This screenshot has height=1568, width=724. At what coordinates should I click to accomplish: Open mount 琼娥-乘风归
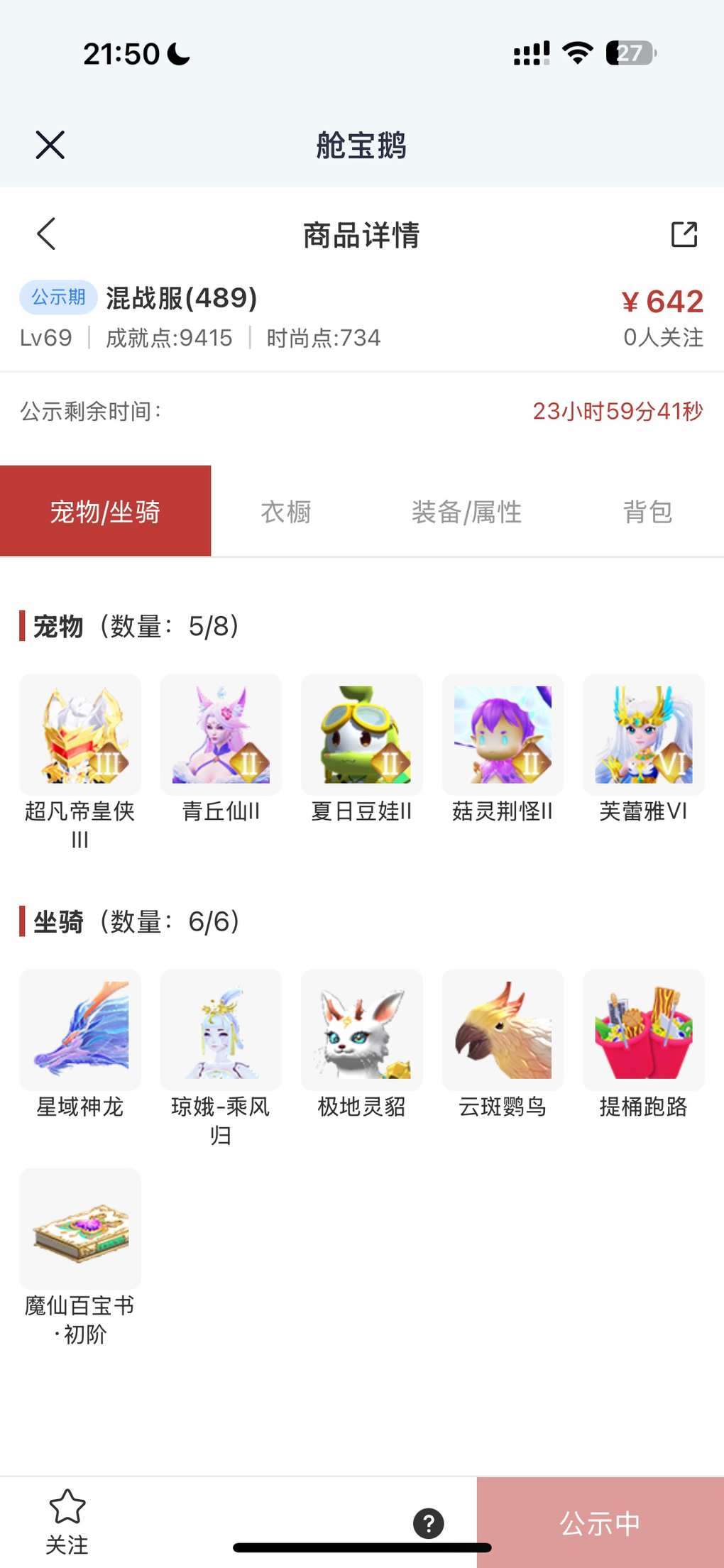221,1030
